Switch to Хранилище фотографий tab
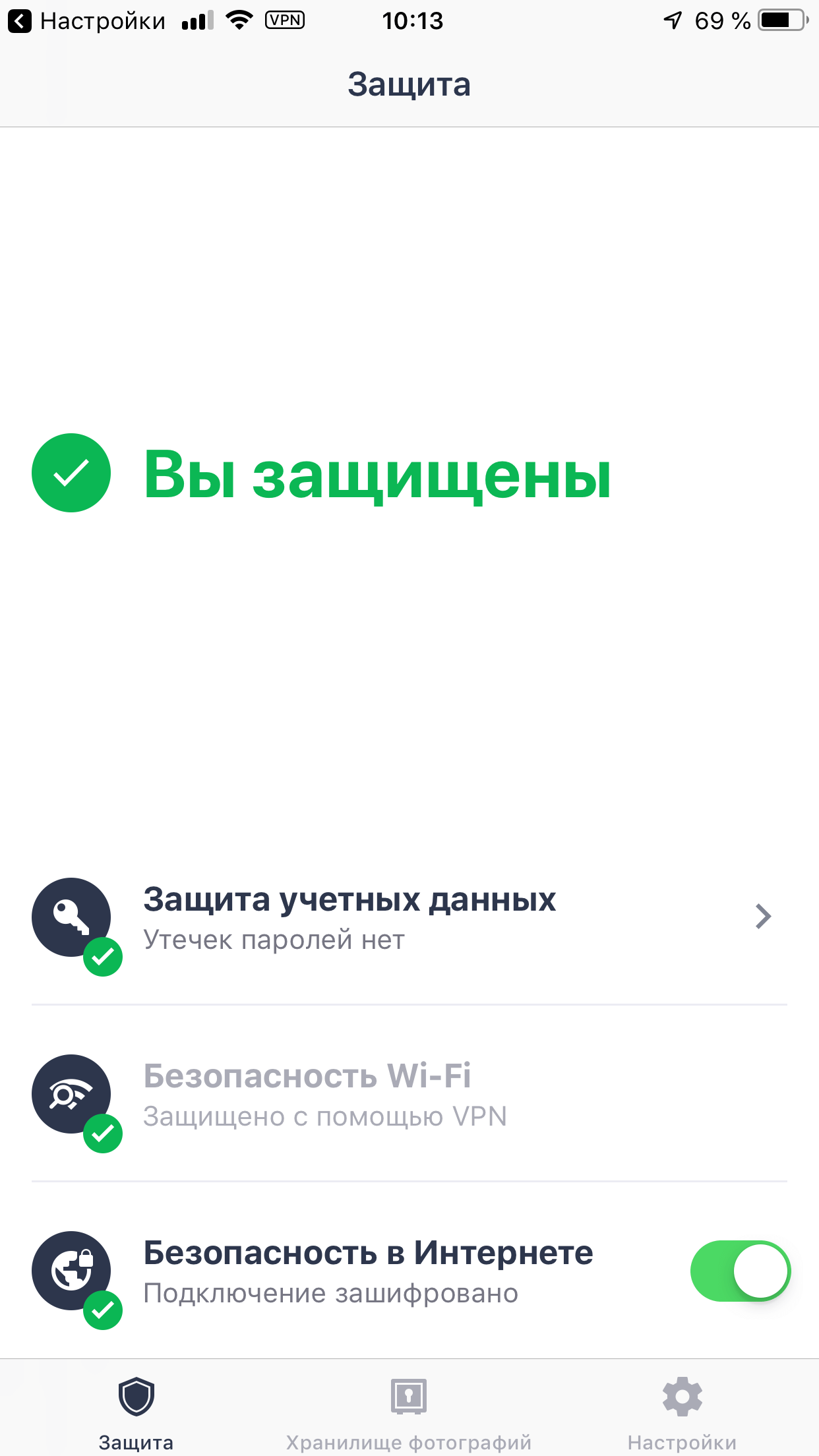This screenshot has height=1456, width=819. 409,1412
